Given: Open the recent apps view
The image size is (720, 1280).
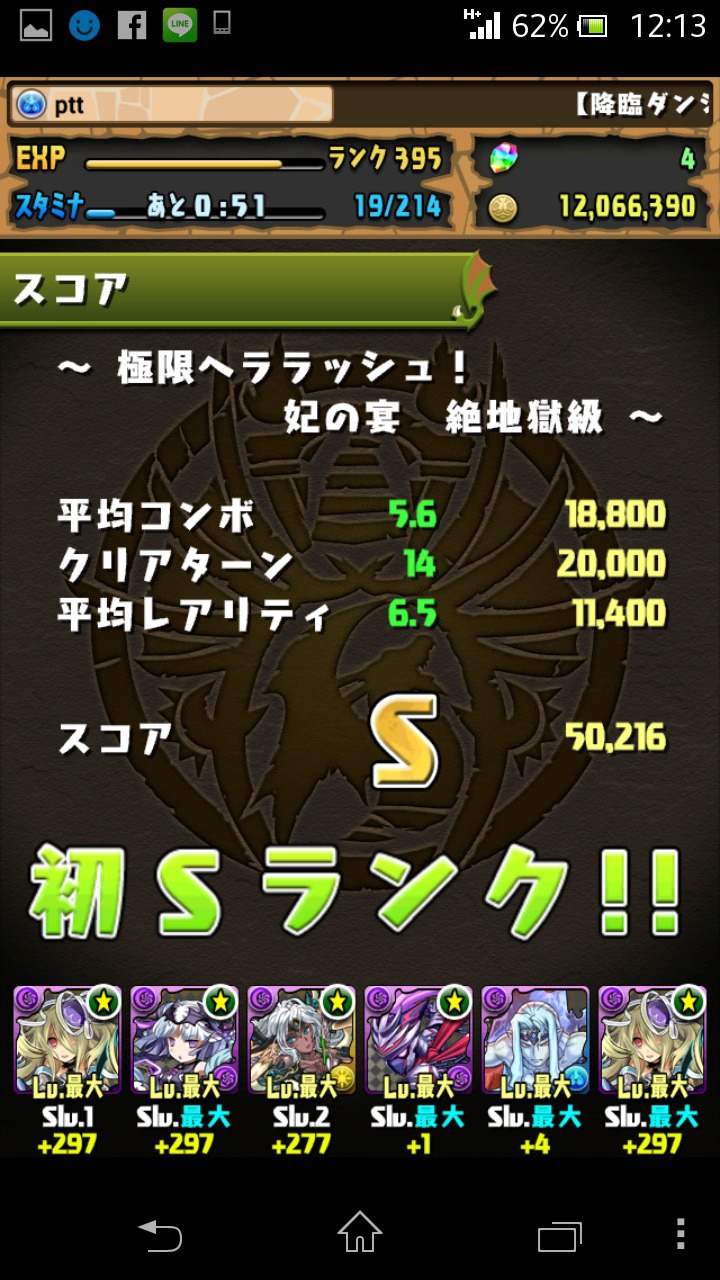Looking at the screenshot, I should (559, 1234).
